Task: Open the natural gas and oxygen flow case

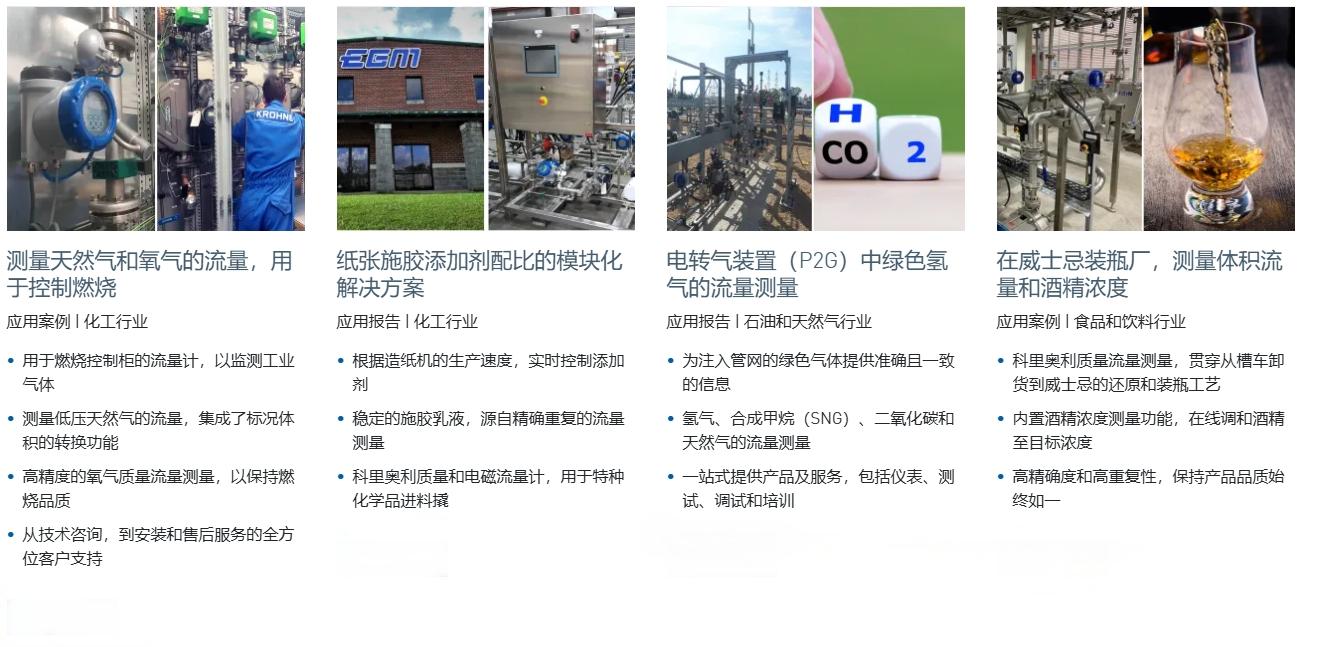Action: coord(150,274)
